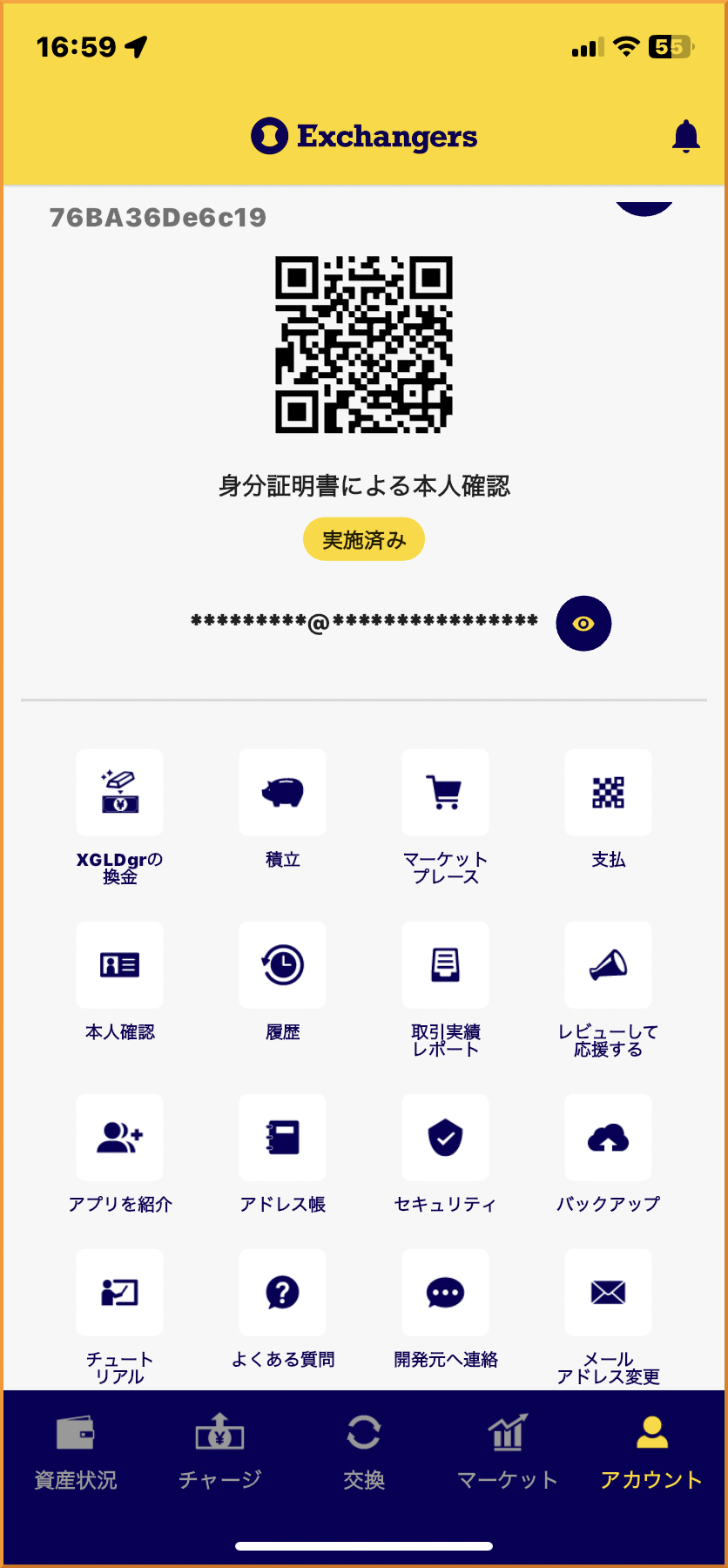Open アドレス帳 address book
This screenshot has height=1568, width=728.
282,1138
